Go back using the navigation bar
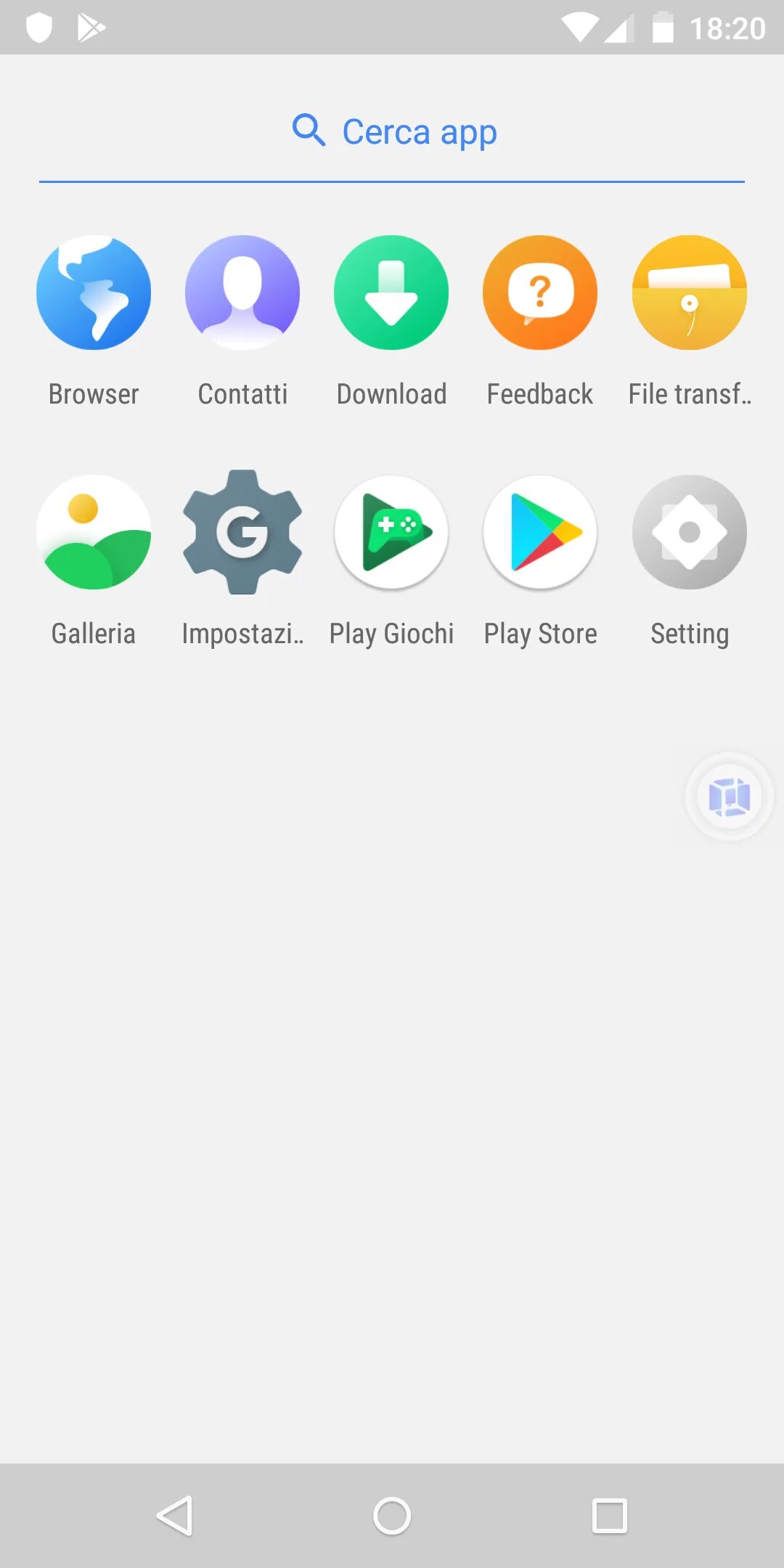784x1568 pixels. [174, 1516]
